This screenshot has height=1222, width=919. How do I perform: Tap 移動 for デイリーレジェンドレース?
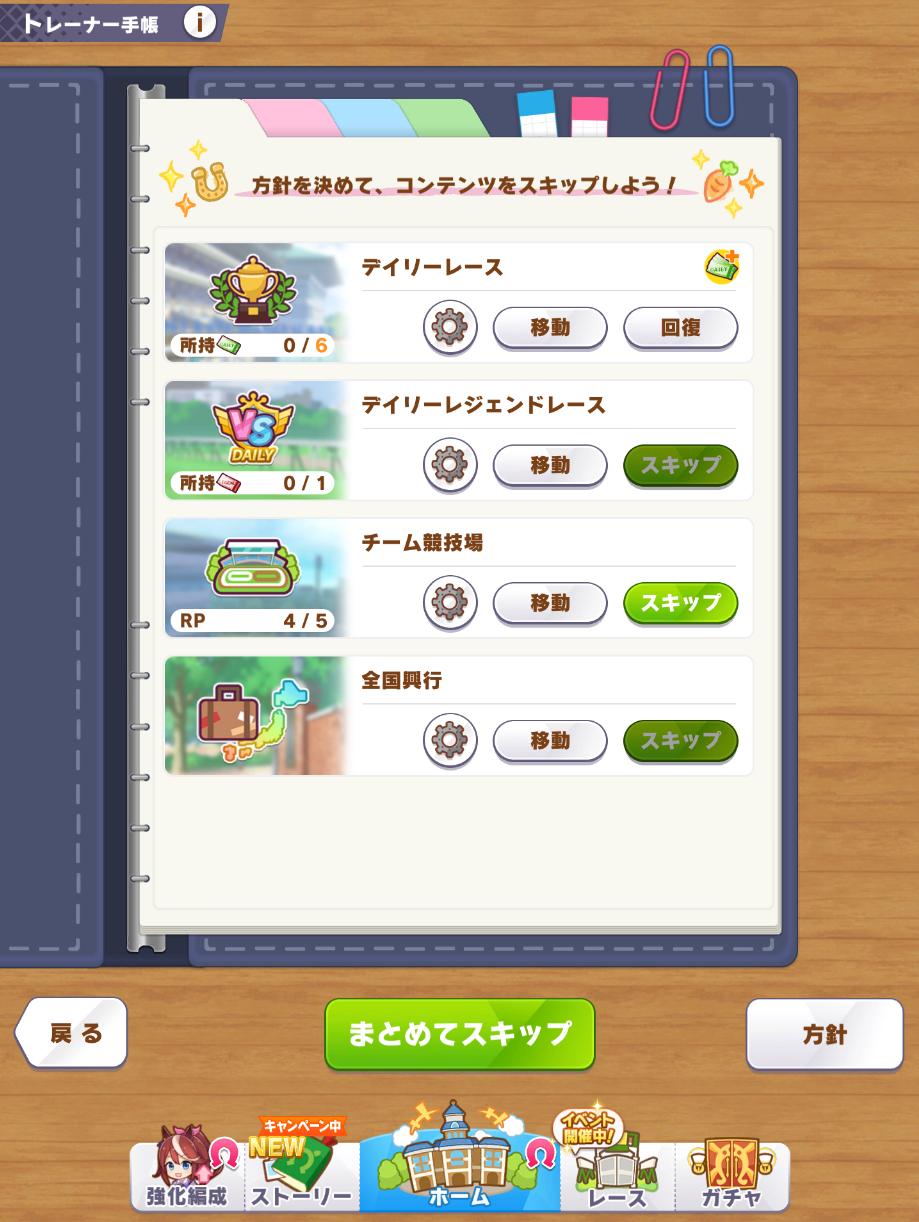[550, 466]
